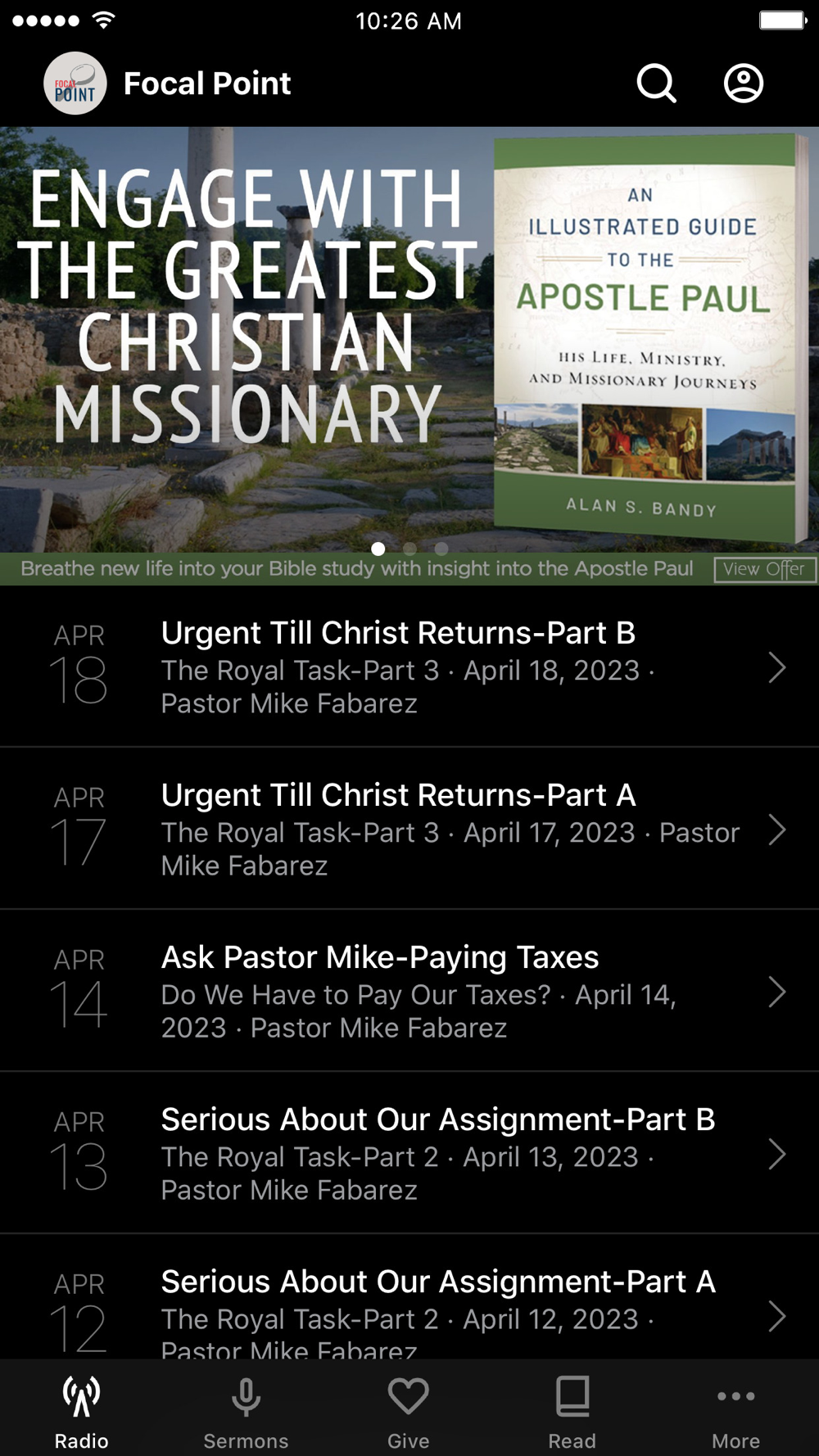Viewport: 819px width, 1456px height.
Task: Open the search icon
Action: pyautogui.click(x=657, y=84)
